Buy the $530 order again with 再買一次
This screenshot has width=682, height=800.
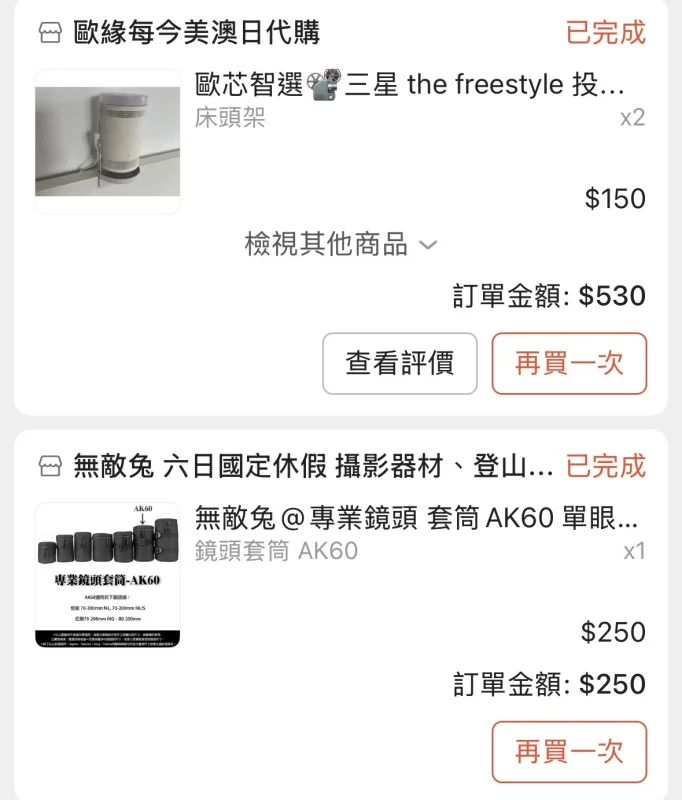pos(569,363)
